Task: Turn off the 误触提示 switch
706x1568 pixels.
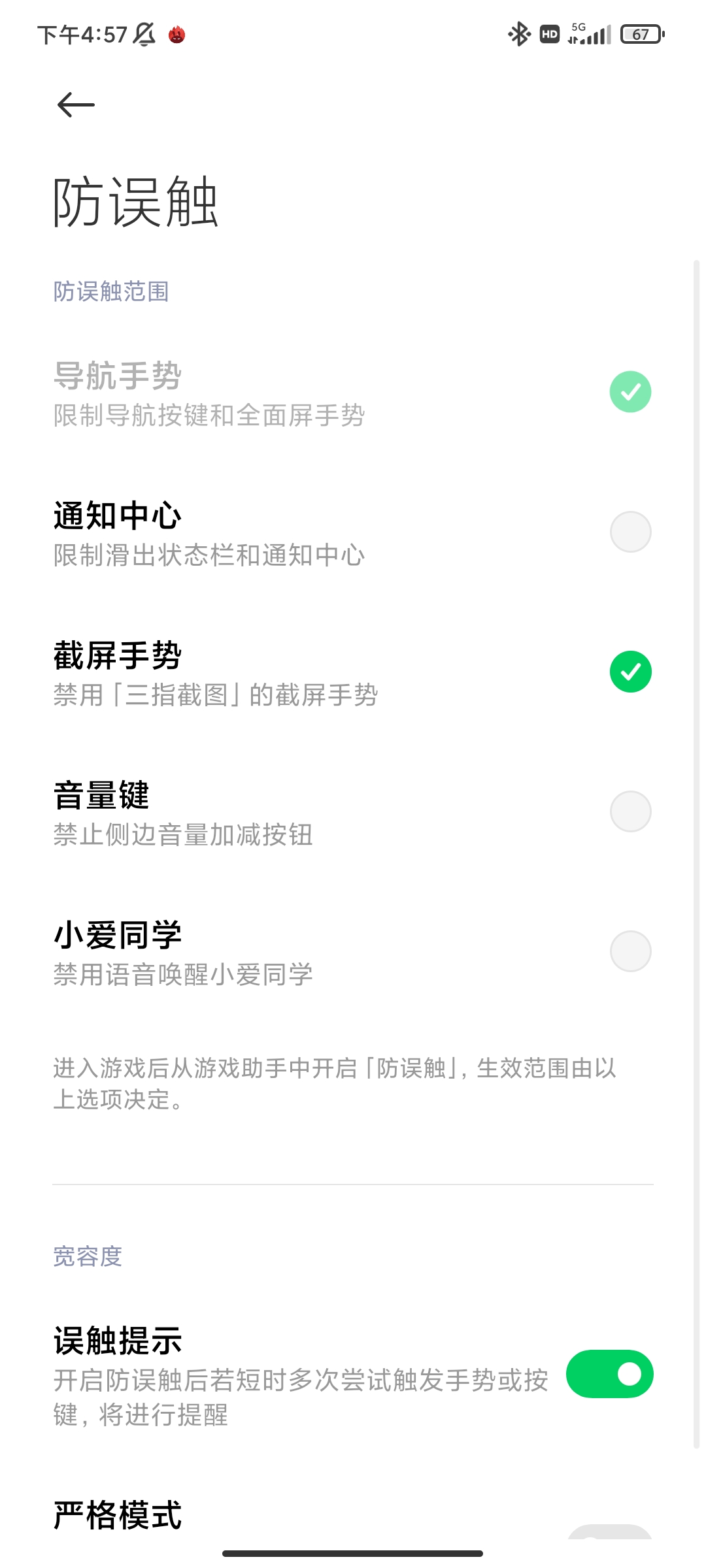Action: click(x=609, y=1374)
